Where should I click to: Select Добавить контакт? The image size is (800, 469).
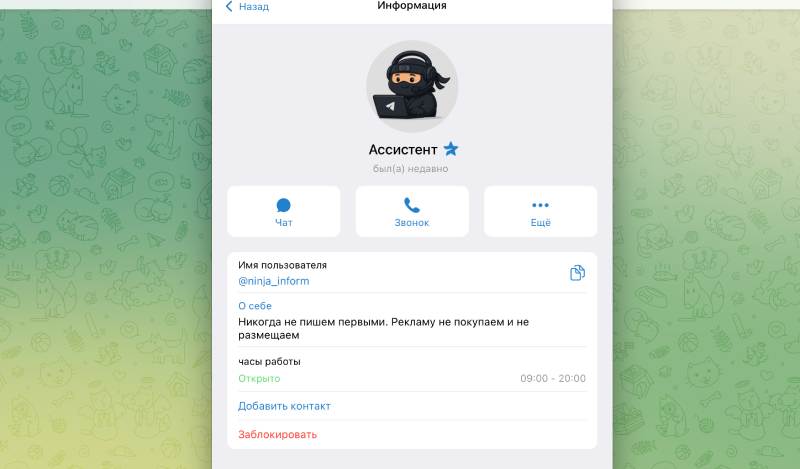click(284, 406)
